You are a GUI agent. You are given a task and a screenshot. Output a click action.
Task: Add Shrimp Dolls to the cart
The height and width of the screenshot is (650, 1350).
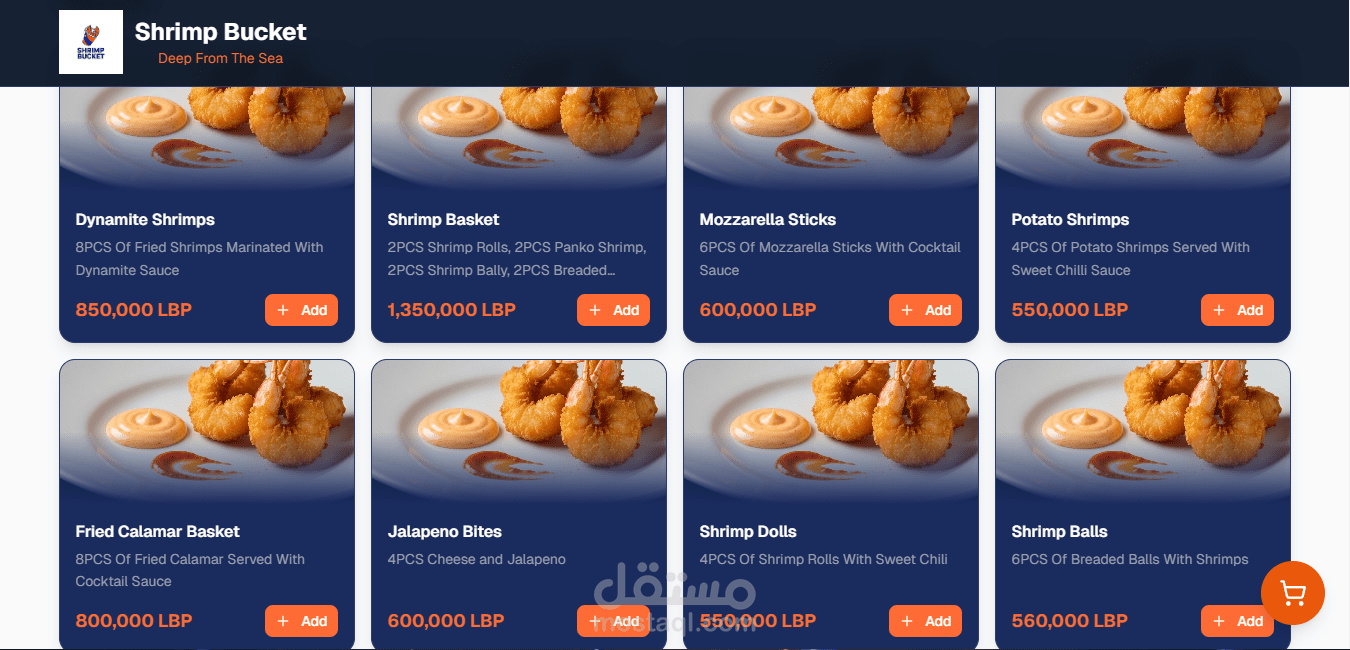[x=925, y=621]
